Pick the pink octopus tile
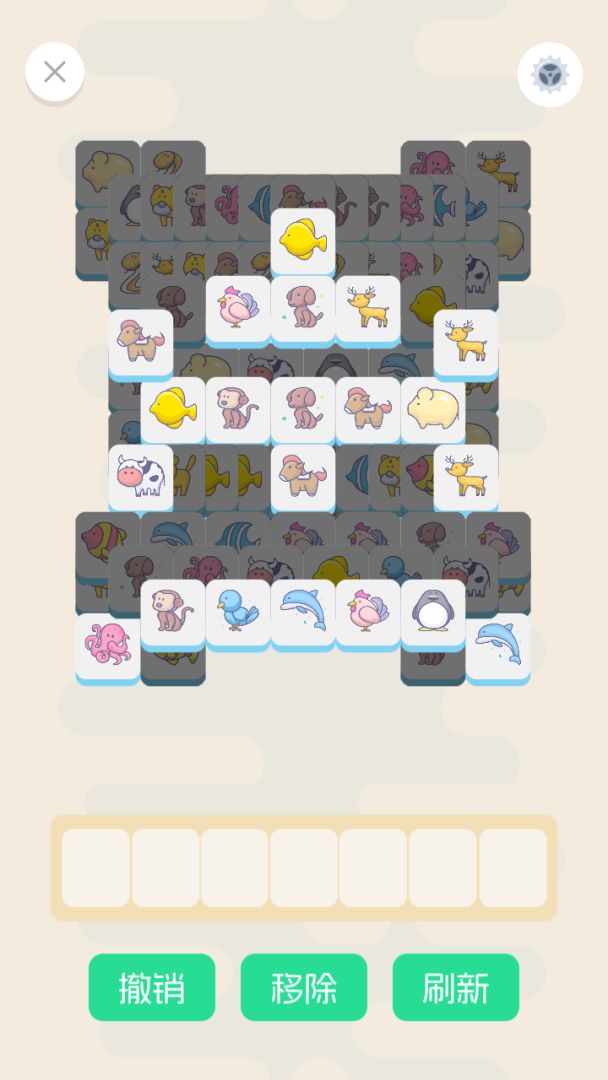The width and height of the screenshot is (608, 1080). [108, 643]
